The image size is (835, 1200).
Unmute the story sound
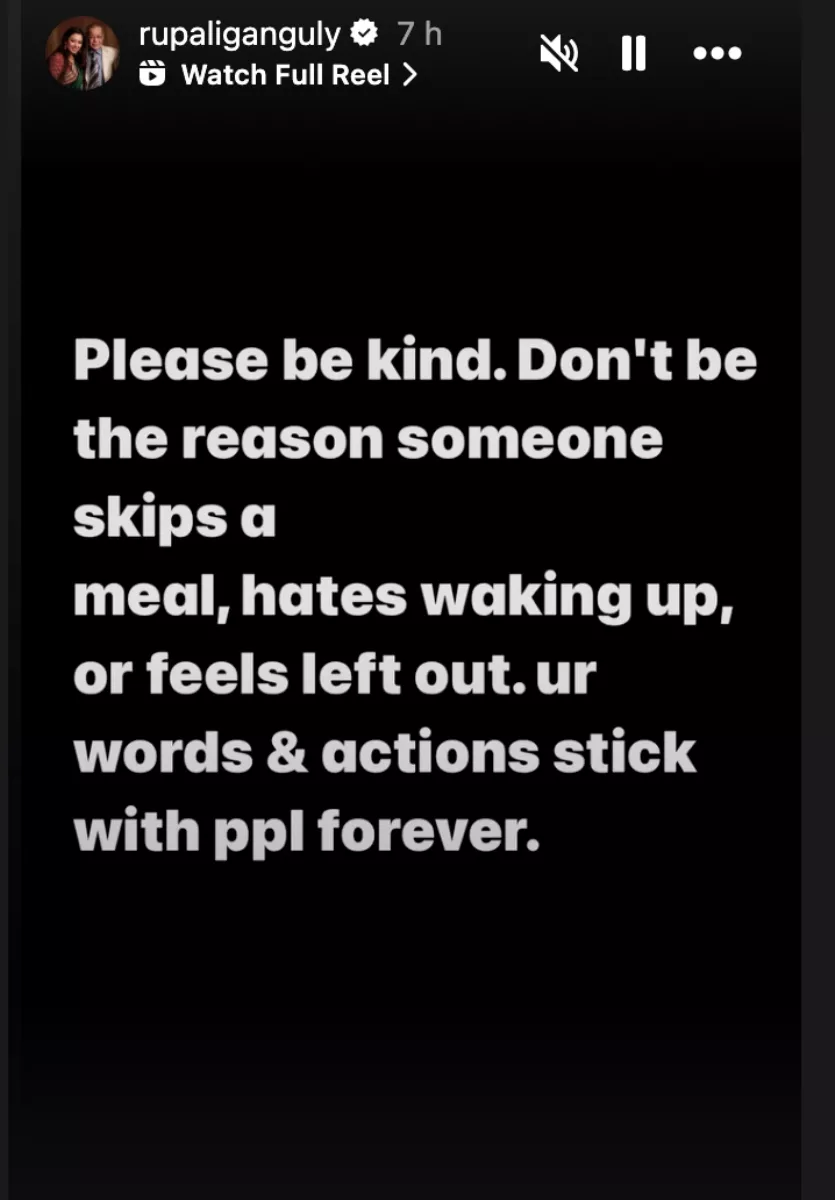(x=559, y=53)
